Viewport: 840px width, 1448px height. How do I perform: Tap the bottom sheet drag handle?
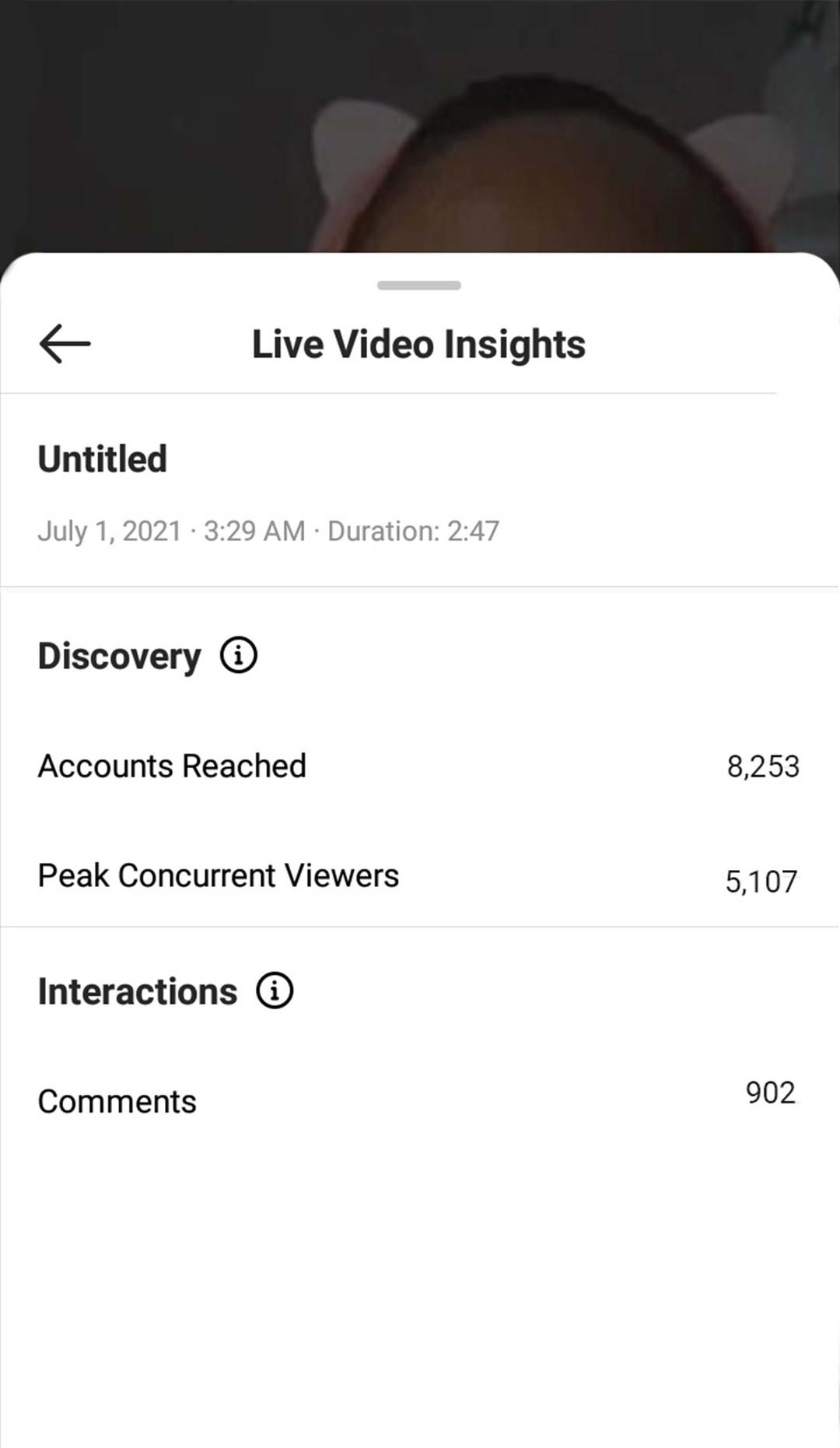click(x=419, y=286)
